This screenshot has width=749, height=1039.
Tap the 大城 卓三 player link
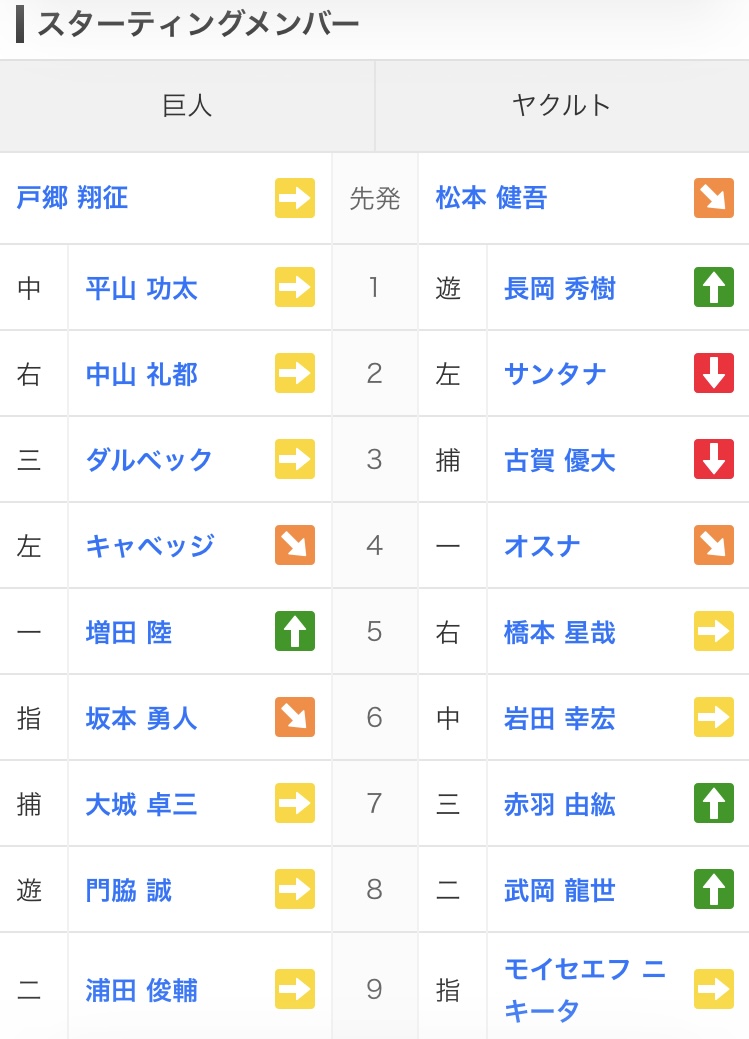141,805
